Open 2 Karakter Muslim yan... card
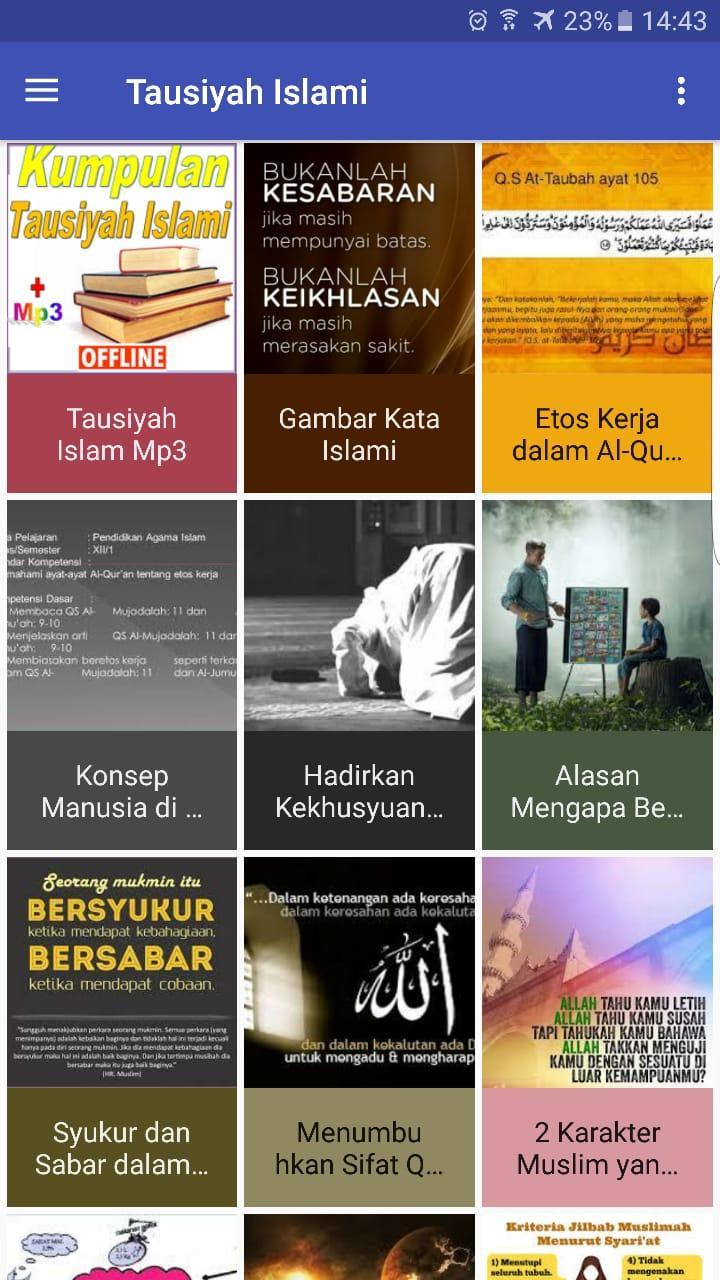720x1280 pixels. (597, 1032)
